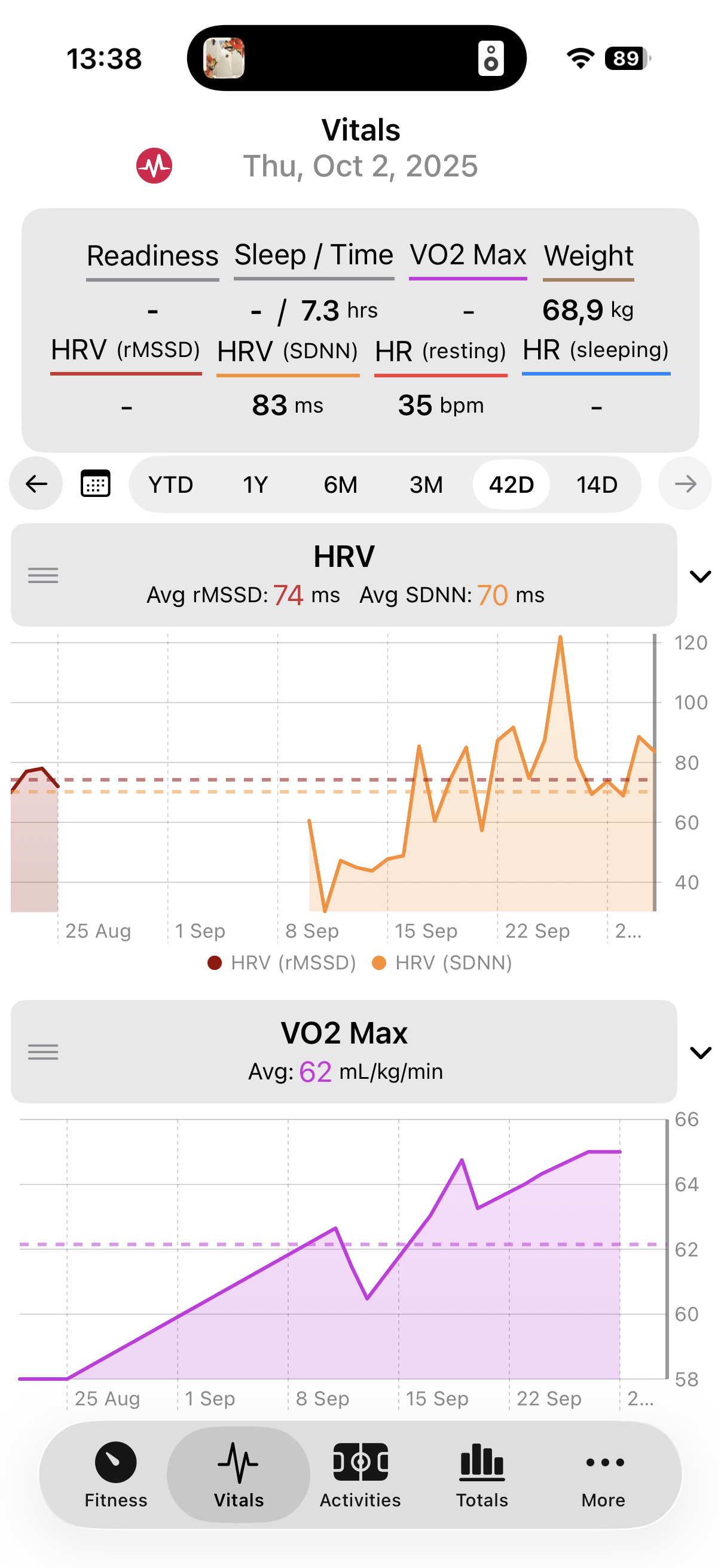Open the Fitness tab

115,1474
